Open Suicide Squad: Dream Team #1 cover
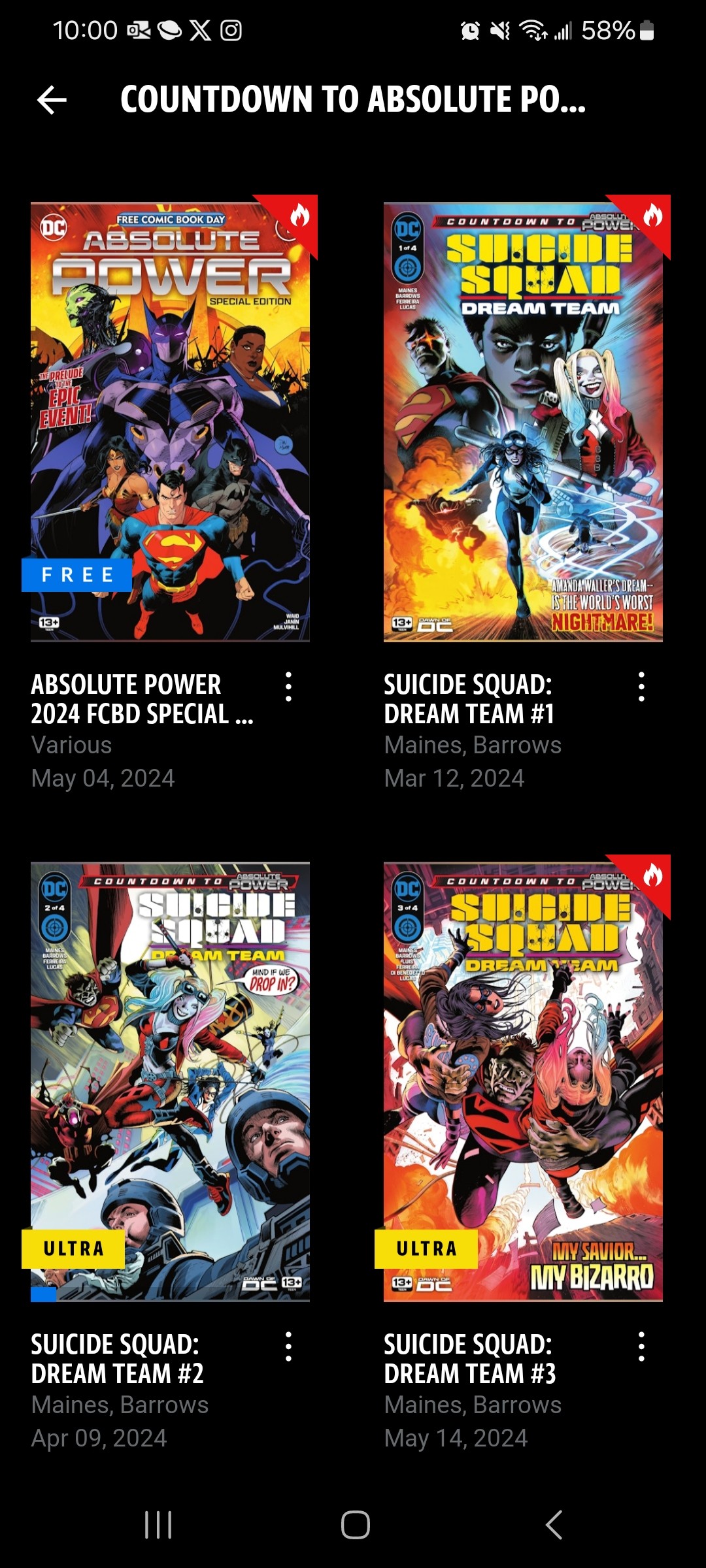The height and width of the screenshot is (1568, 706). pos(523,422)
